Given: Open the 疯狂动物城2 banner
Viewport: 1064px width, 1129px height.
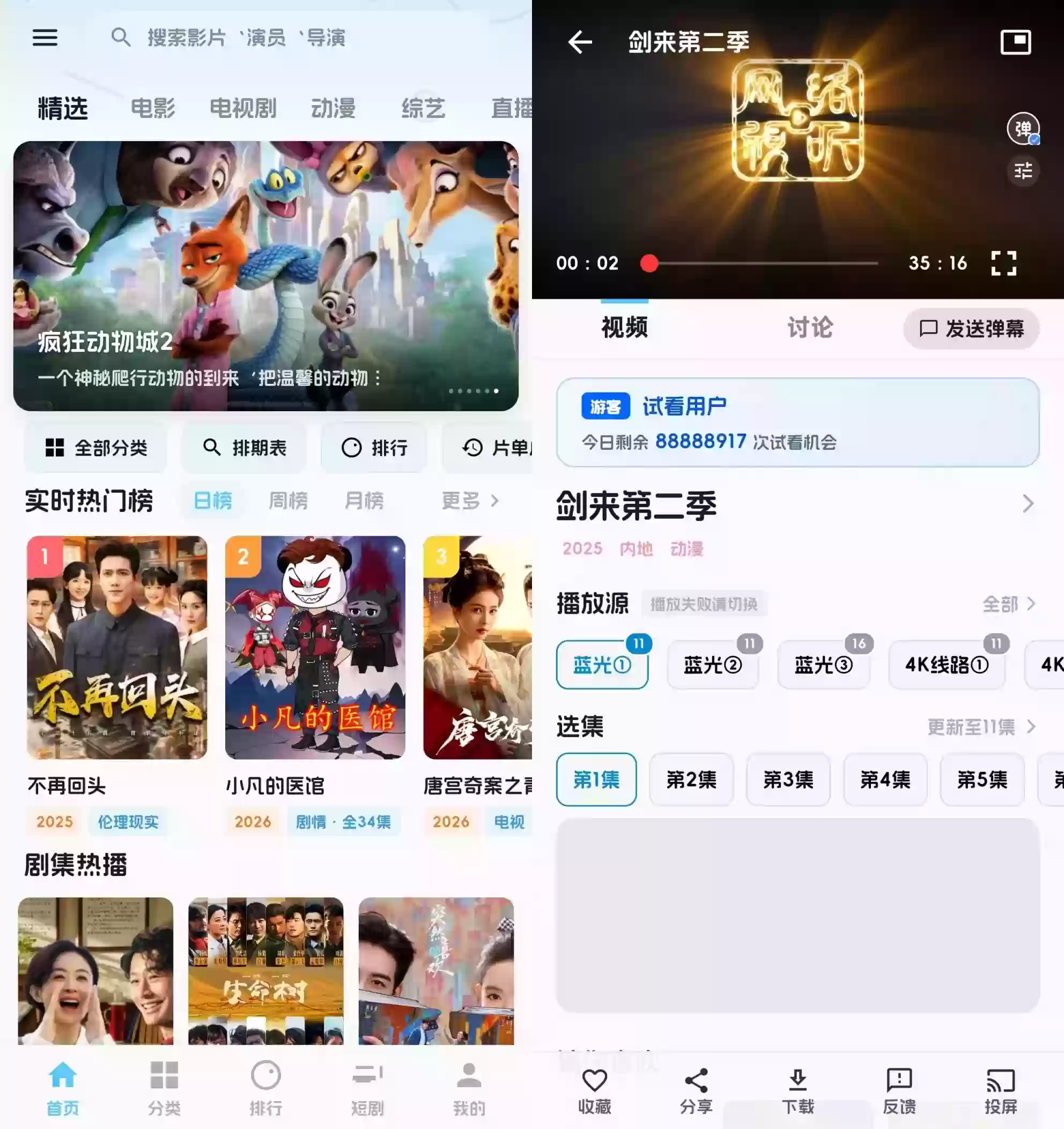Looking at the screenshot, I should pos(266,276).
